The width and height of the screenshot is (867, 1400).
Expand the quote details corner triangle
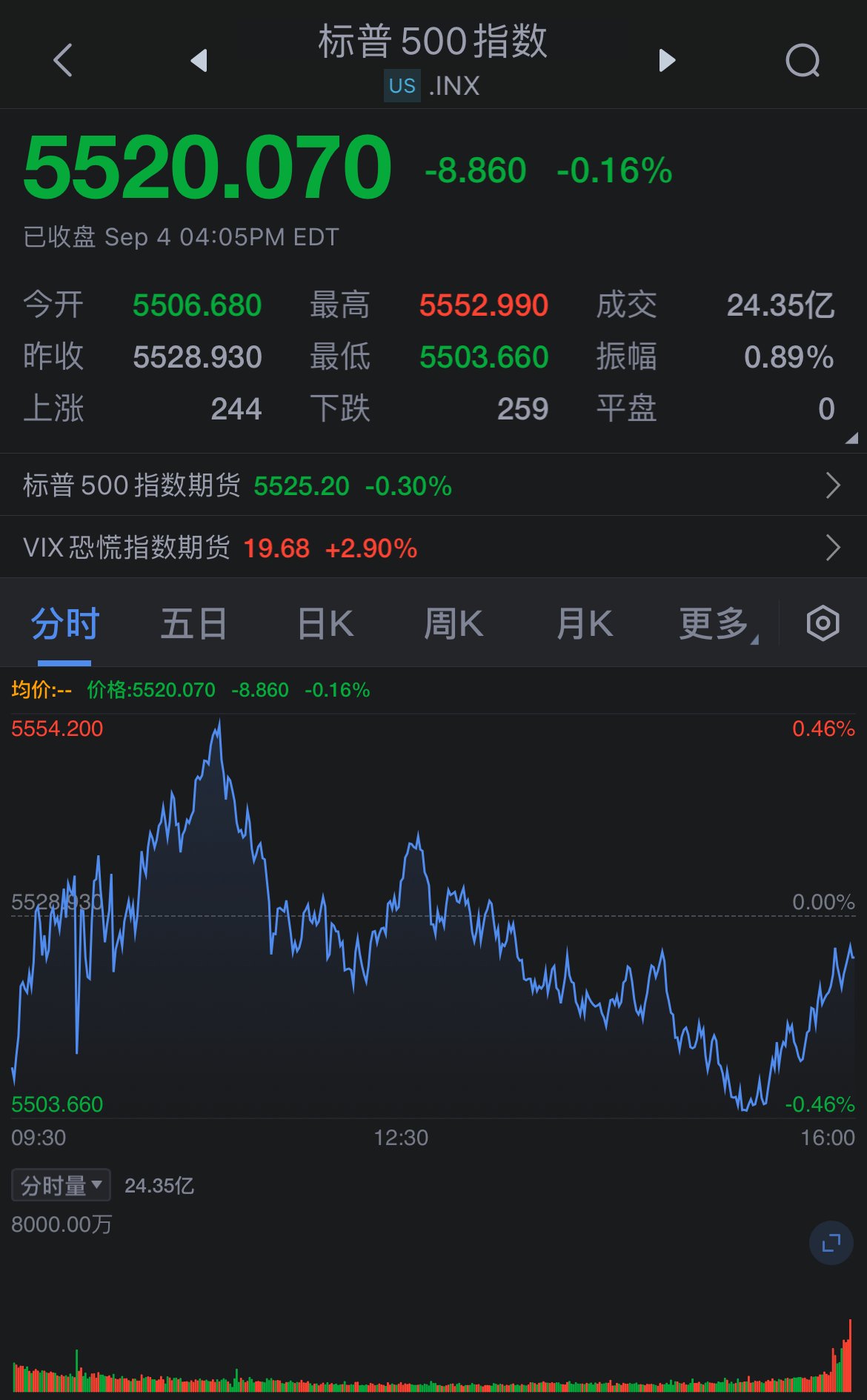click(852, 438)
